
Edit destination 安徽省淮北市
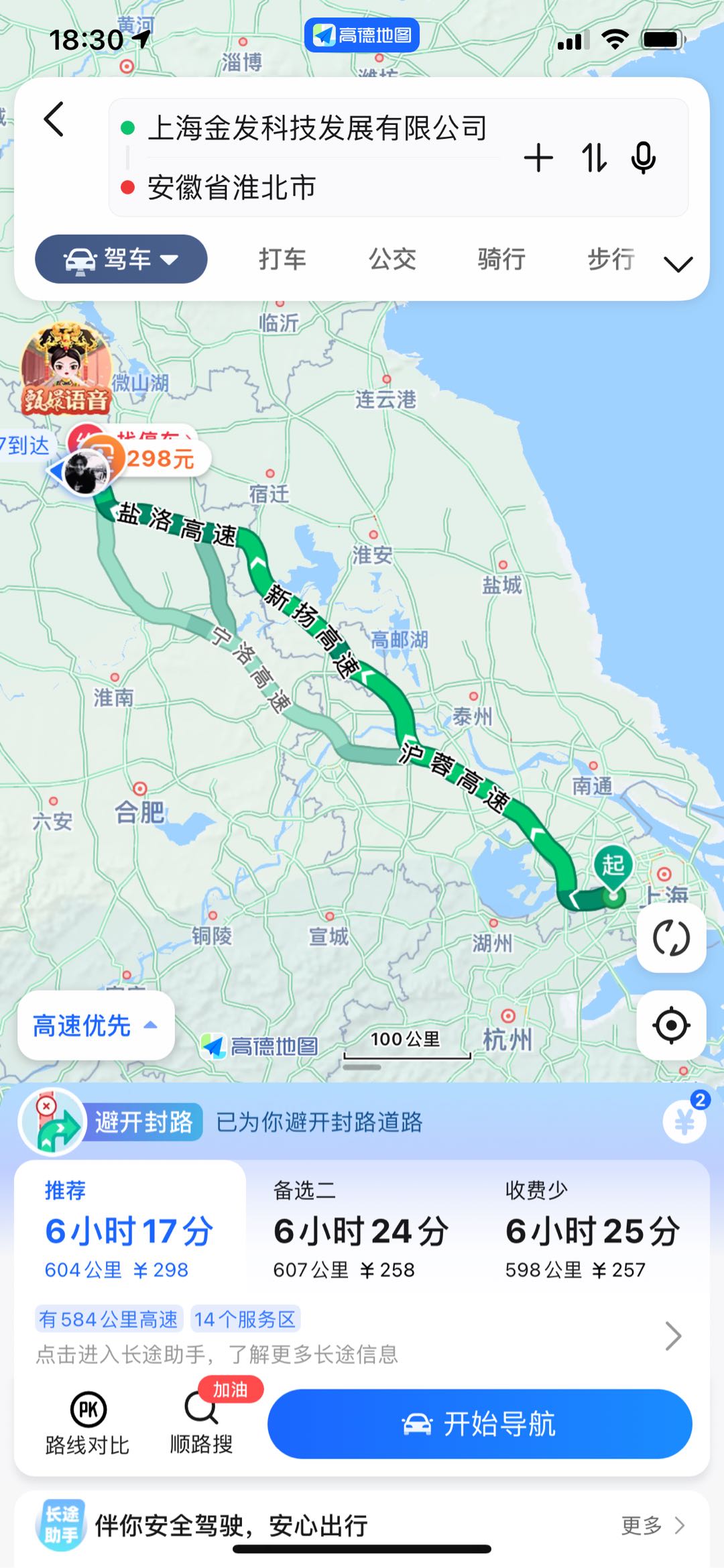tap(232, 188)
